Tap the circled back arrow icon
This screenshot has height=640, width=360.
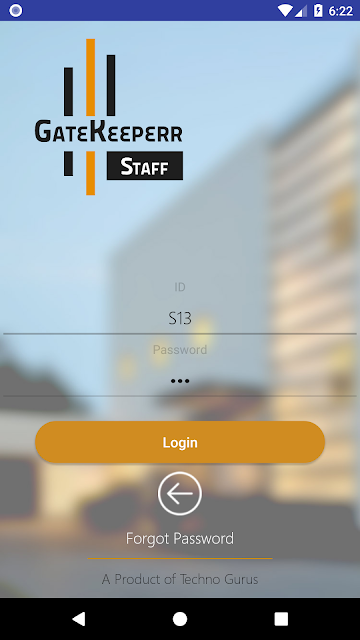pyautogui.click(x=180, y=493)
